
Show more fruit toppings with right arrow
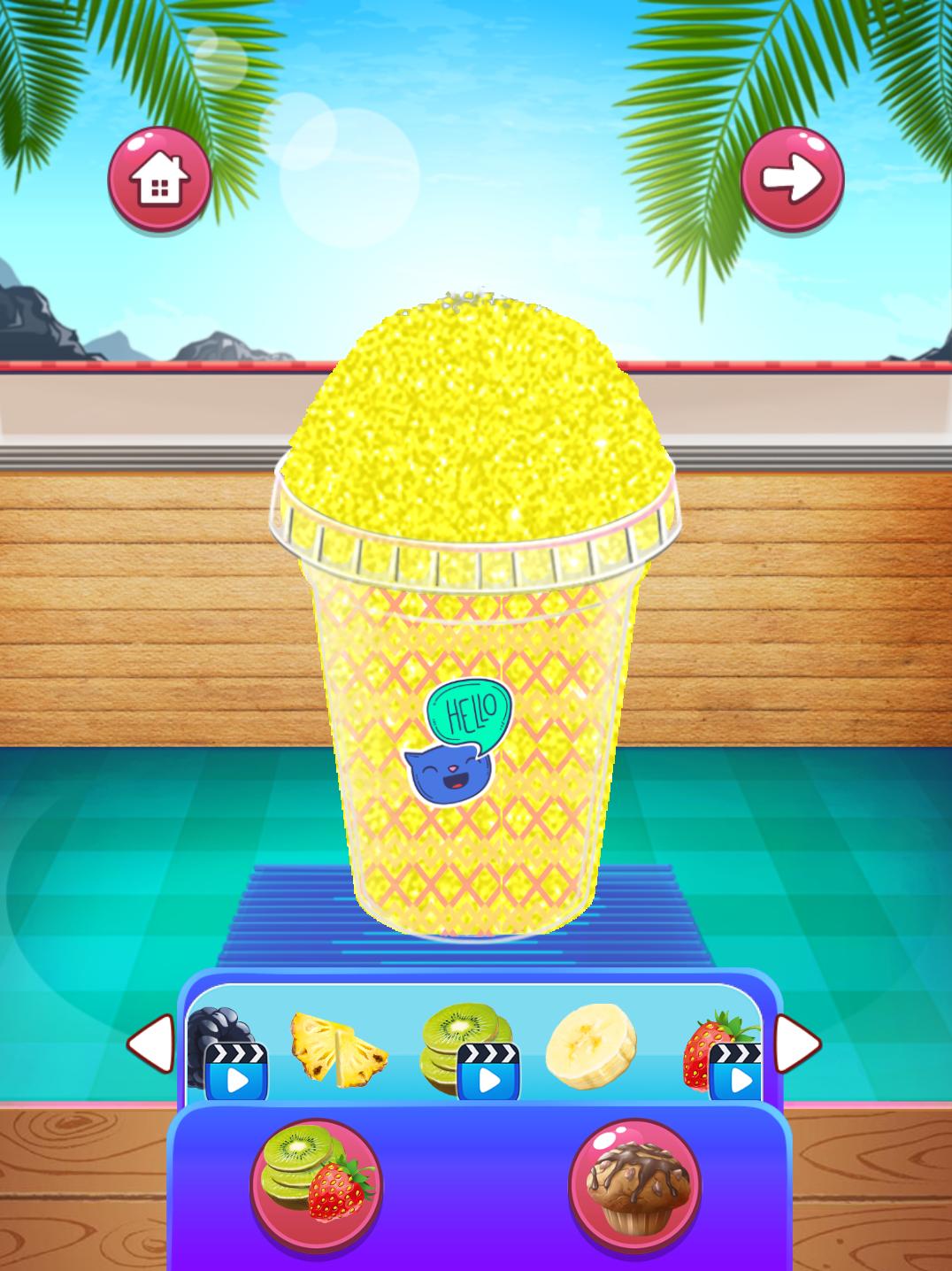pos(797,1044)
